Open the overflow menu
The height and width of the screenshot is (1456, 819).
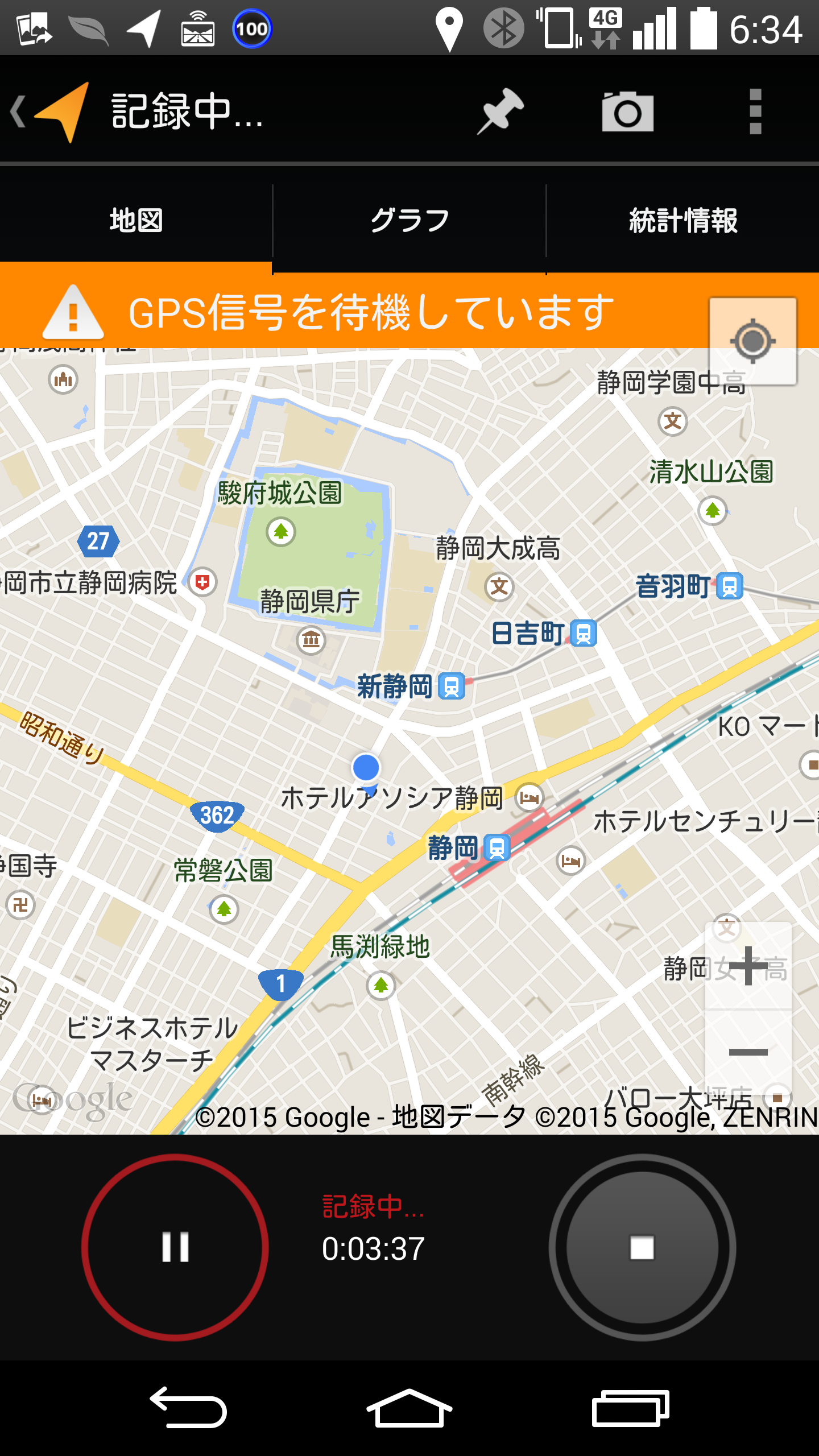[755, 111]
